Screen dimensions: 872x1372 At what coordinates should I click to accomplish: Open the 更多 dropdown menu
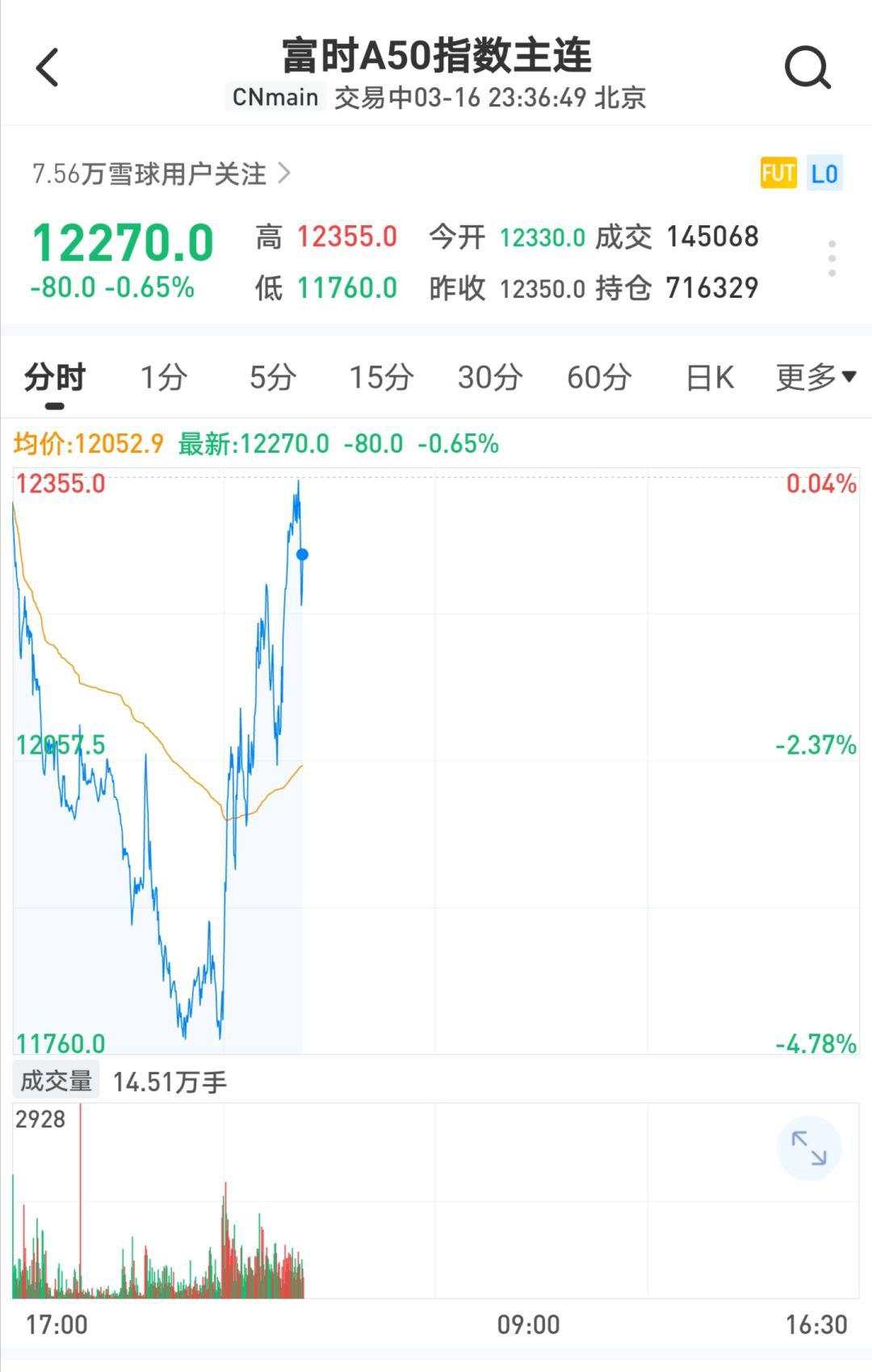pos(815,376)
